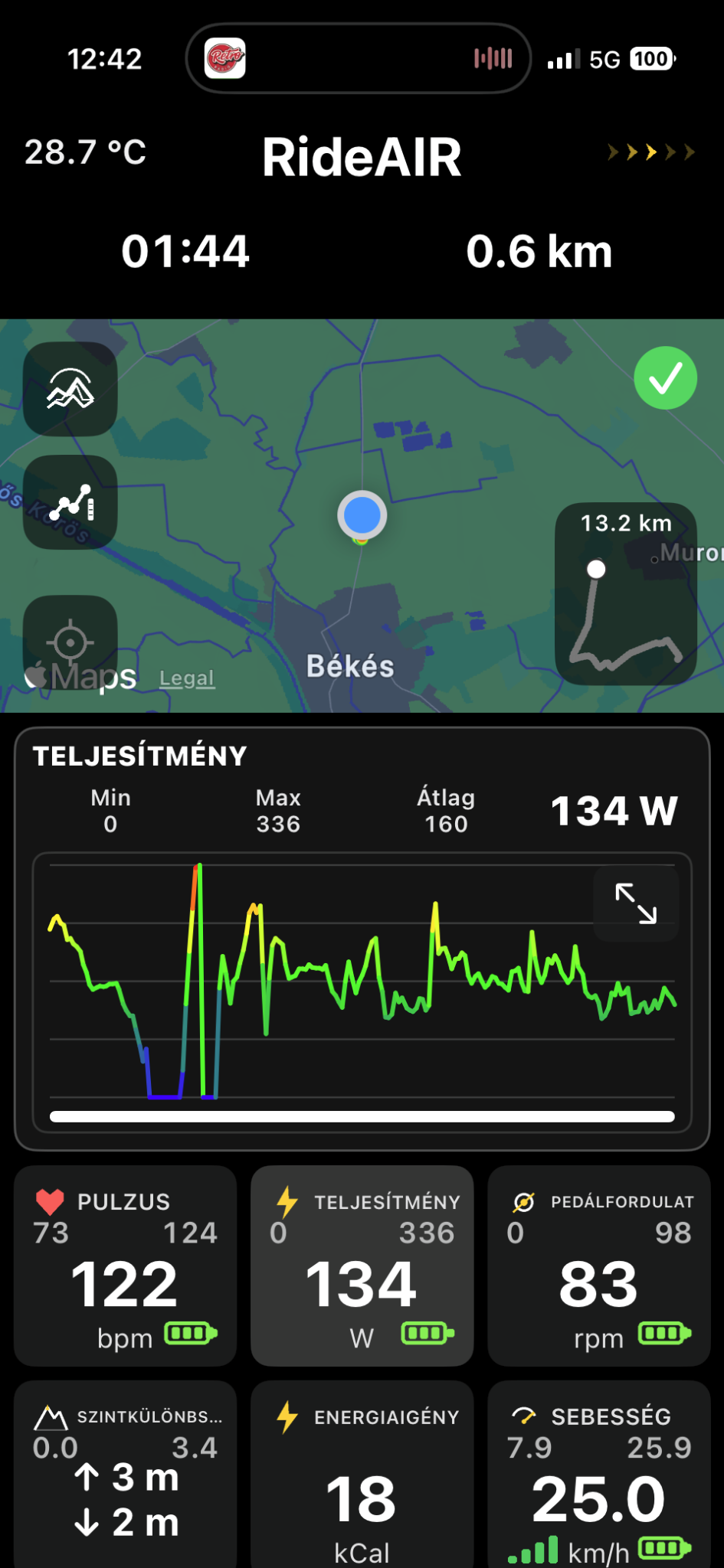This screenshot has height=1568, width=724.
Task: Select the Energiaigény kCal tile
Action: click(362, 1475)
